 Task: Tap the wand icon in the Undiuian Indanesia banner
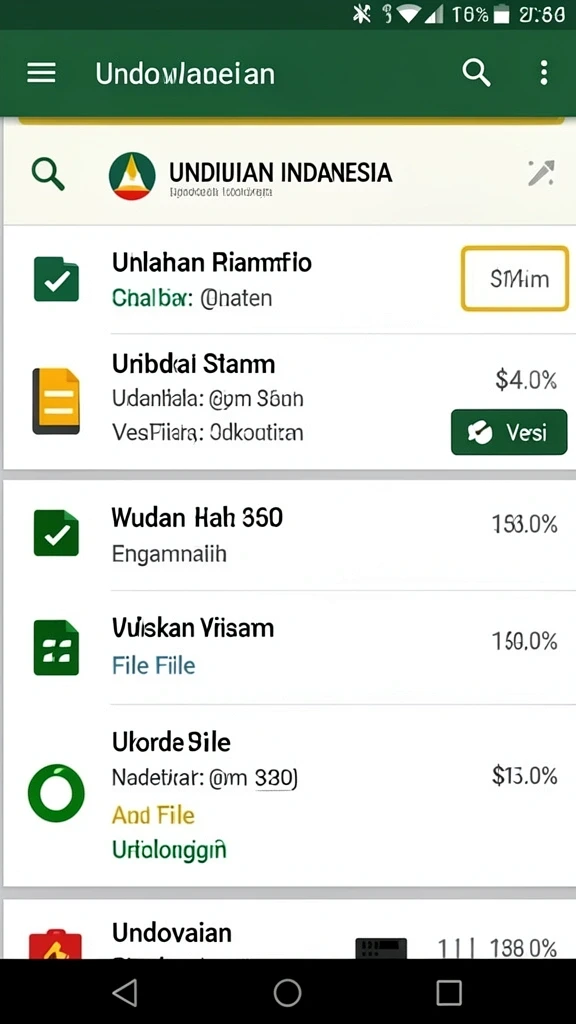point(541,173)
